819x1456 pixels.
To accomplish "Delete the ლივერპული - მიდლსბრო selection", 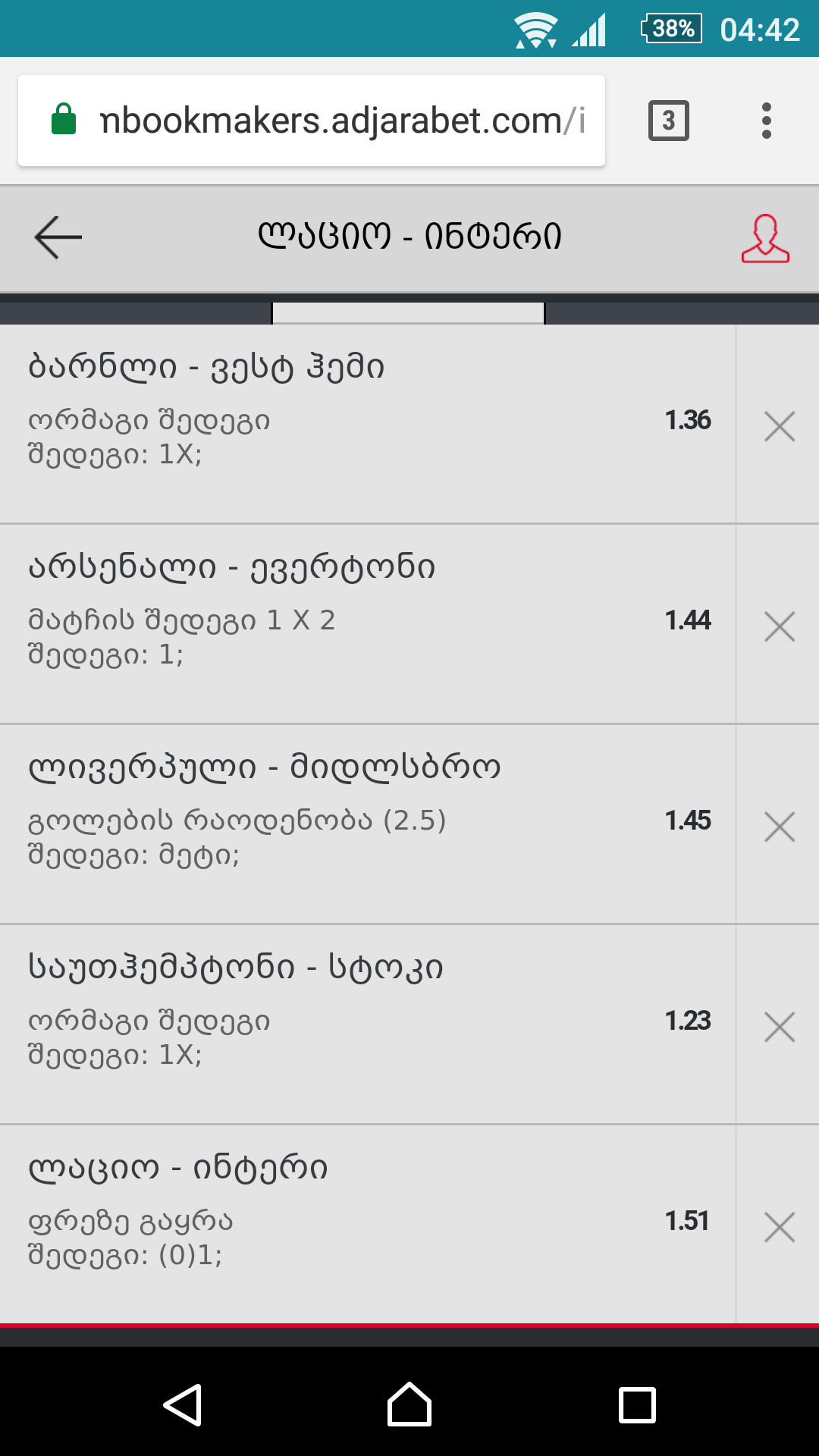I will [779, 827].
